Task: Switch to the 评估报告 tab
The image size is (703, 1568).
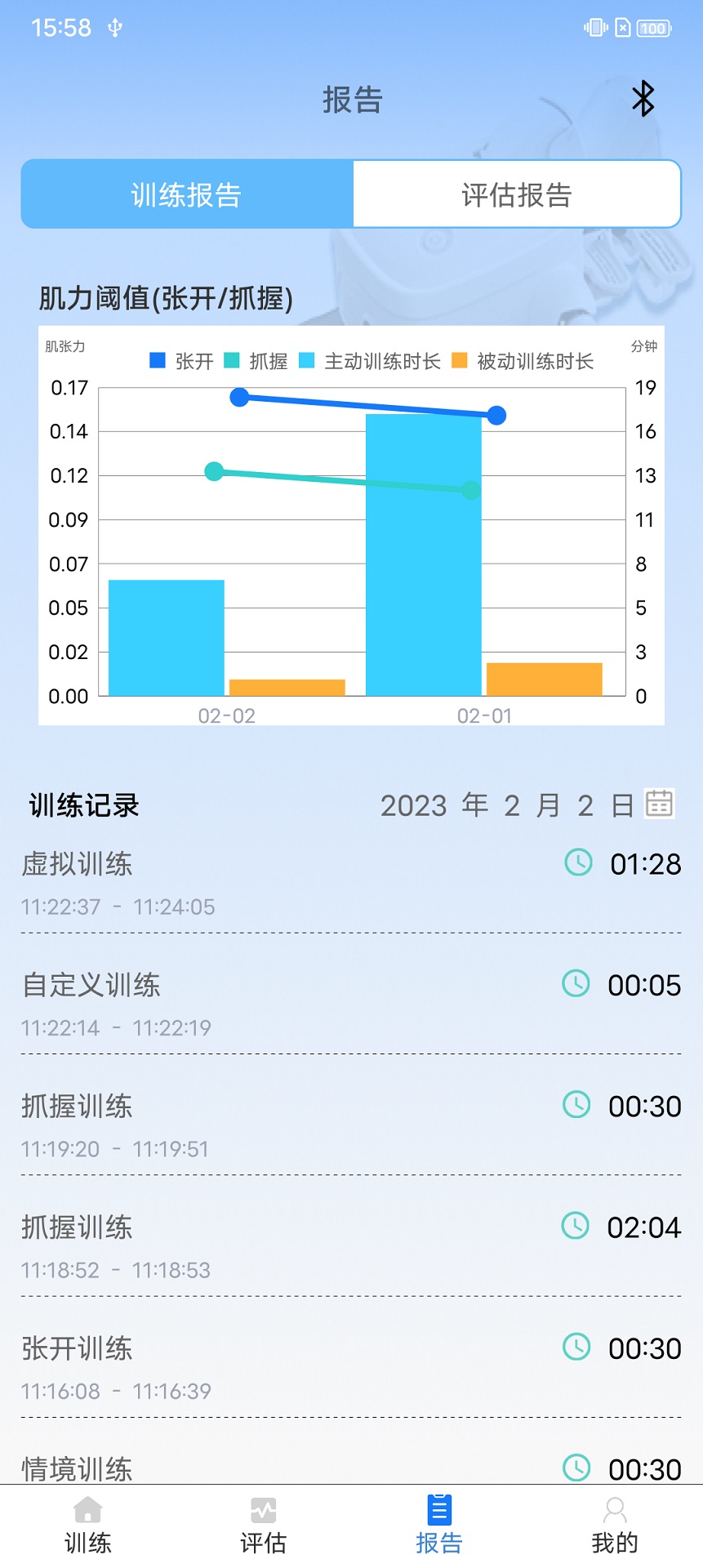Action: pyautogui.click(x=517, y=194)
